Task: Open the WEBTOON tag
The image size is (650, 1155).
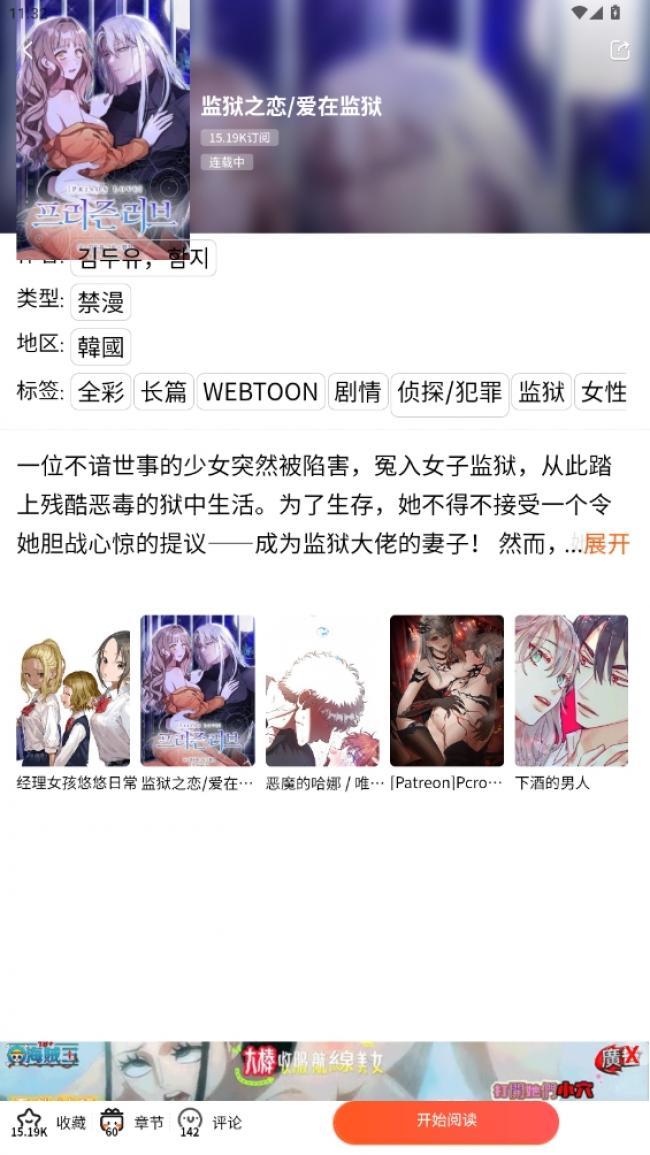Action: pyautogui.click(x=260, y=392)
